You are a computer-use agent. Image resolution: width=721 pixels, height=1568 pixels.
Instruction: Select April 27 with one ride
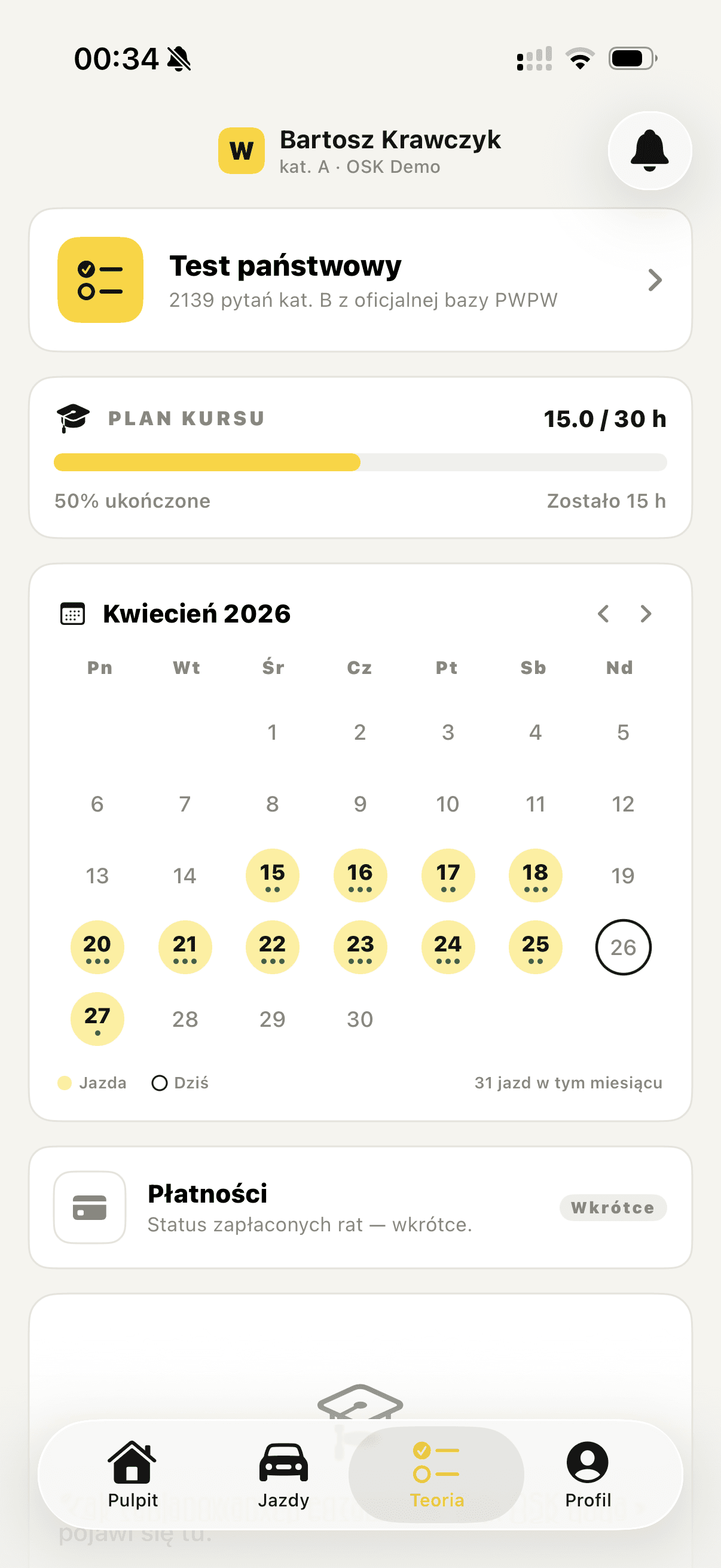(97, 1019)
